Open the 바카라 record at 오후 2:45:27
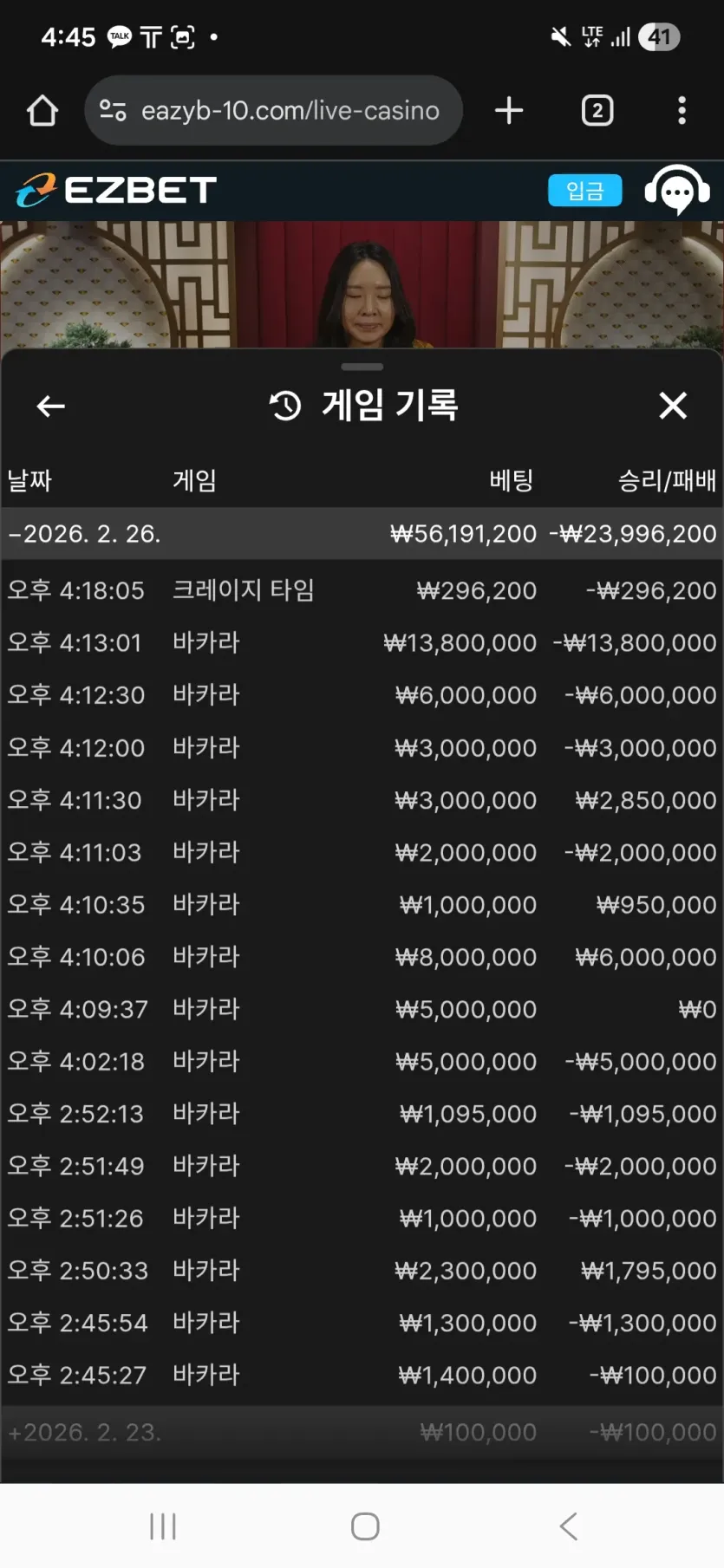The image size is (724, 1568). (x=362, y=1375)
